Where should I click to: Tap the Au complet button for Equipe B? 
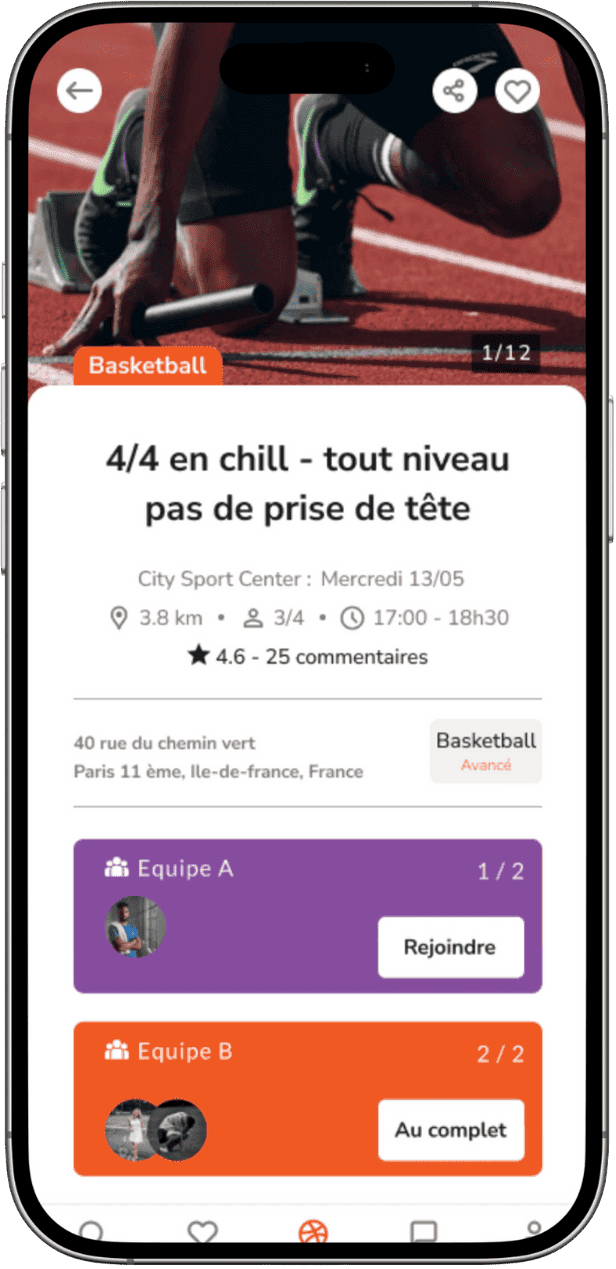(x=450, y=1130)
